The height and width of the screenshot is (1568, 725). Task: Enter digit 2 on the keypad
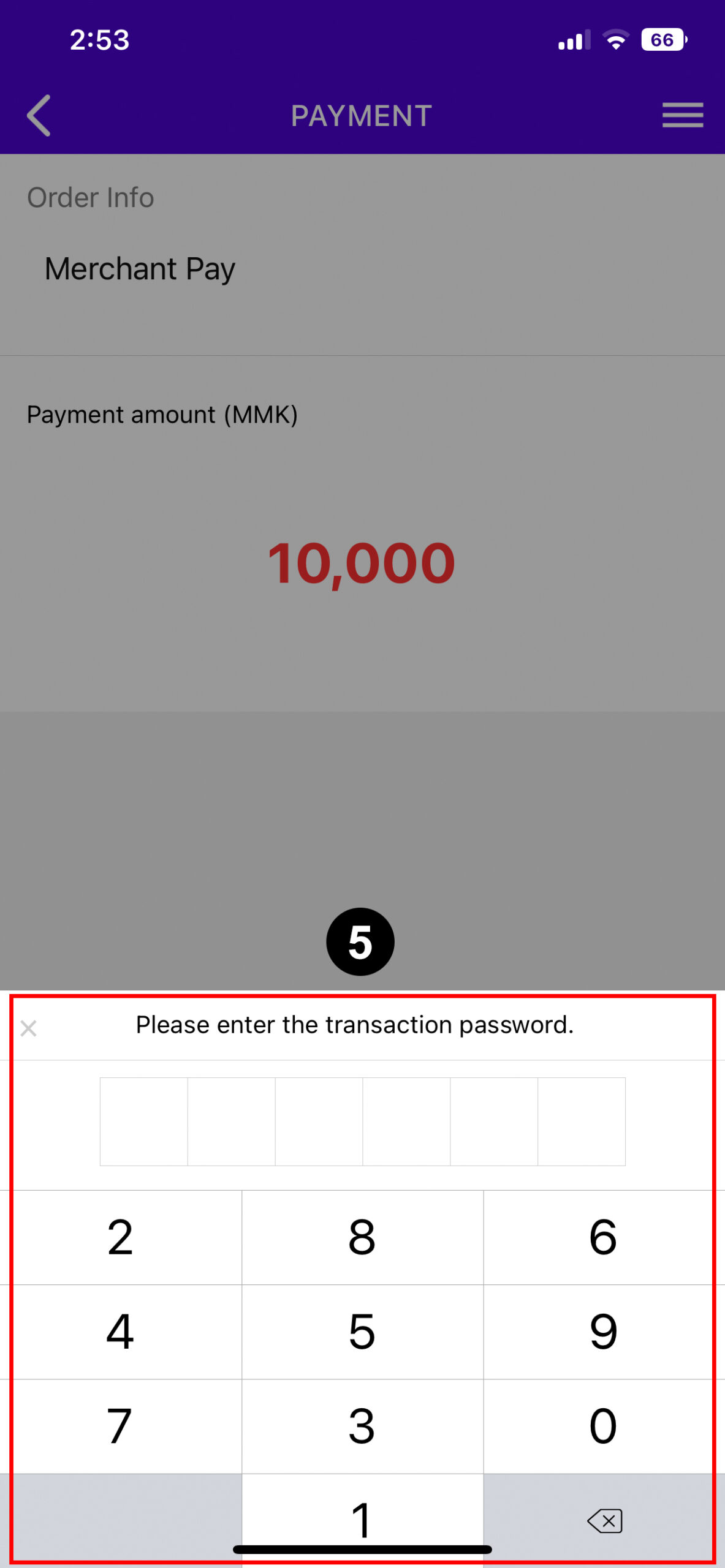[x=121, y=1237]
